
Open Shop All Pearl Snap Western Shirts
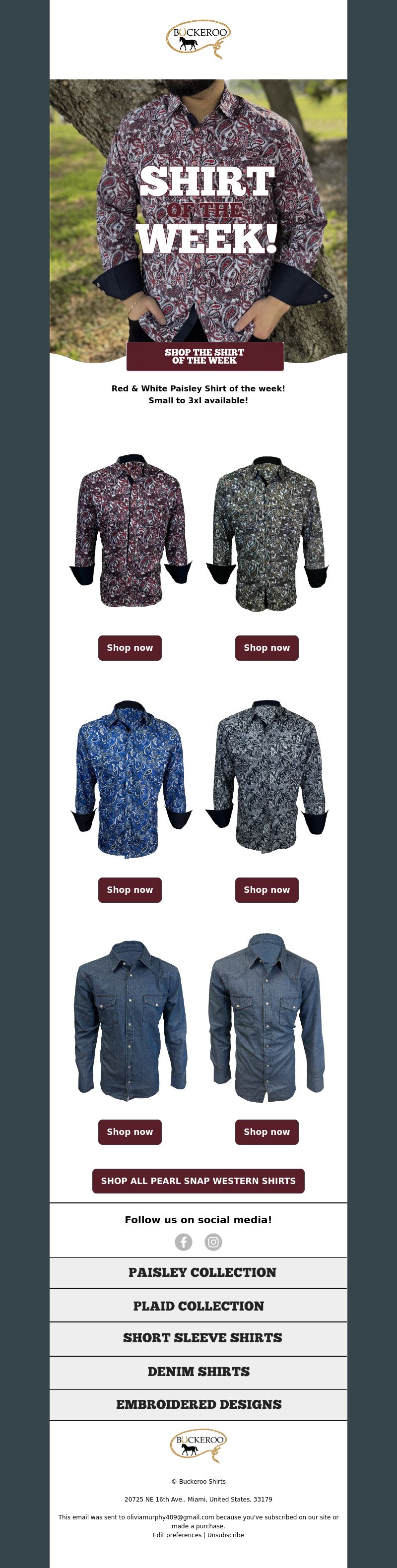tap(198, 1181)
